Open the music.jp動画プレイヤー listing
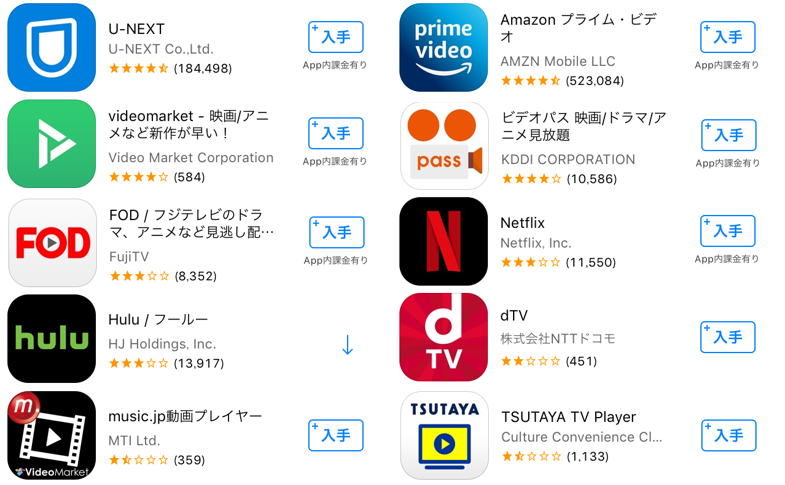 click(51, 435)
